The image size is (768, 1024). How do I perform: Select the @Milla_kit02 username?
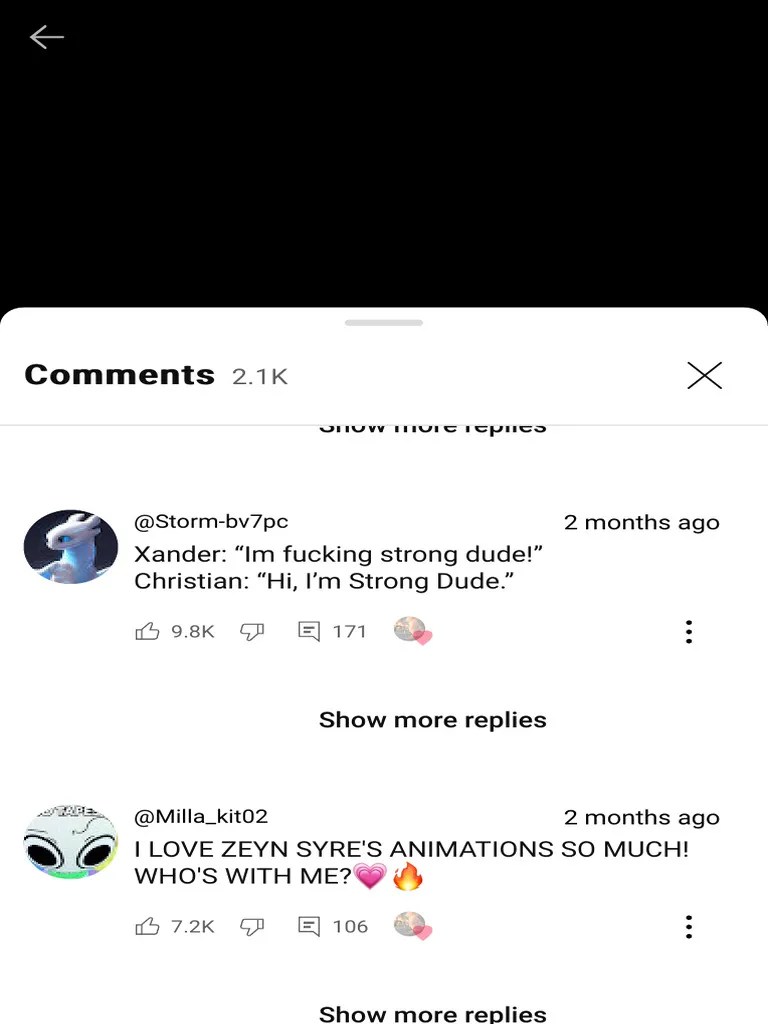[201, 816]
